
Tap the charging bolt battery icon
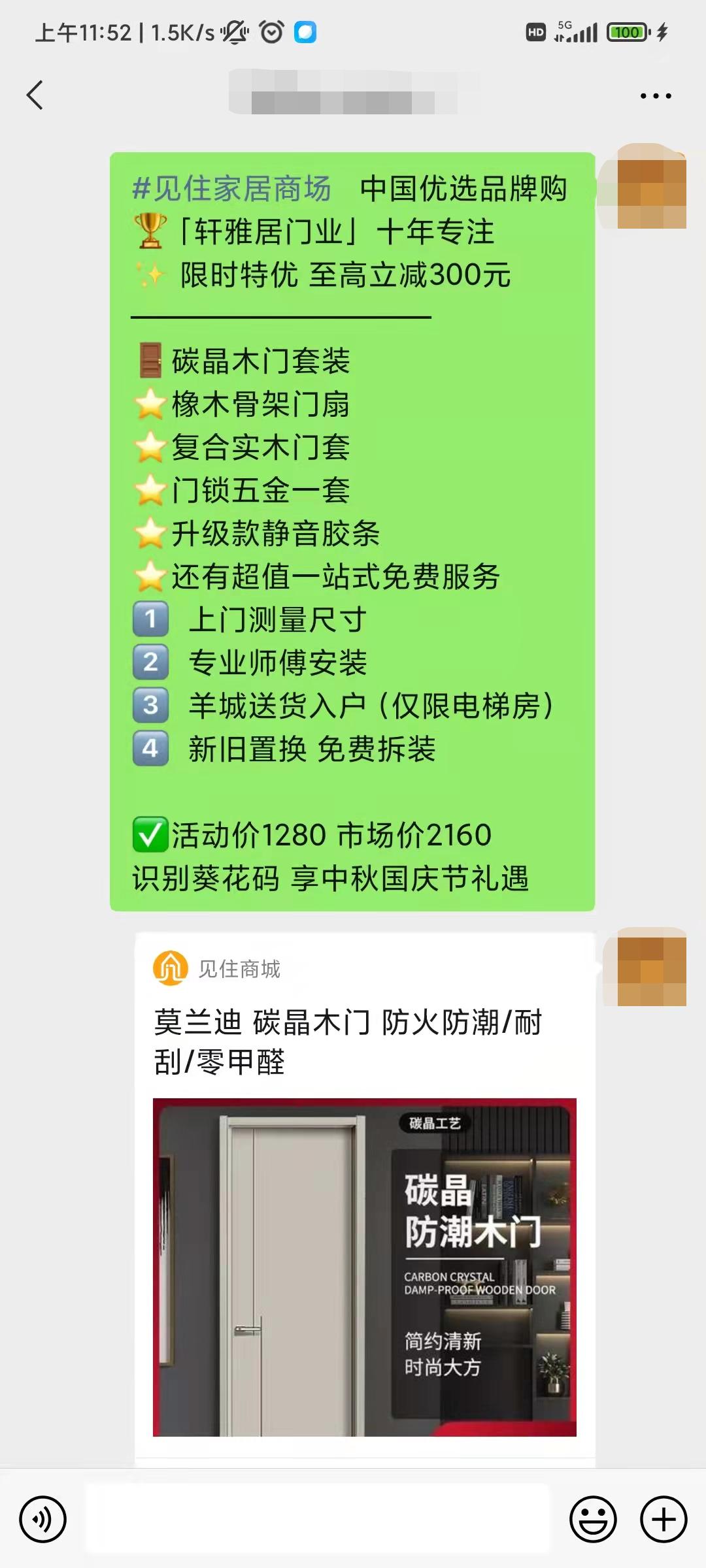[663, 29]
